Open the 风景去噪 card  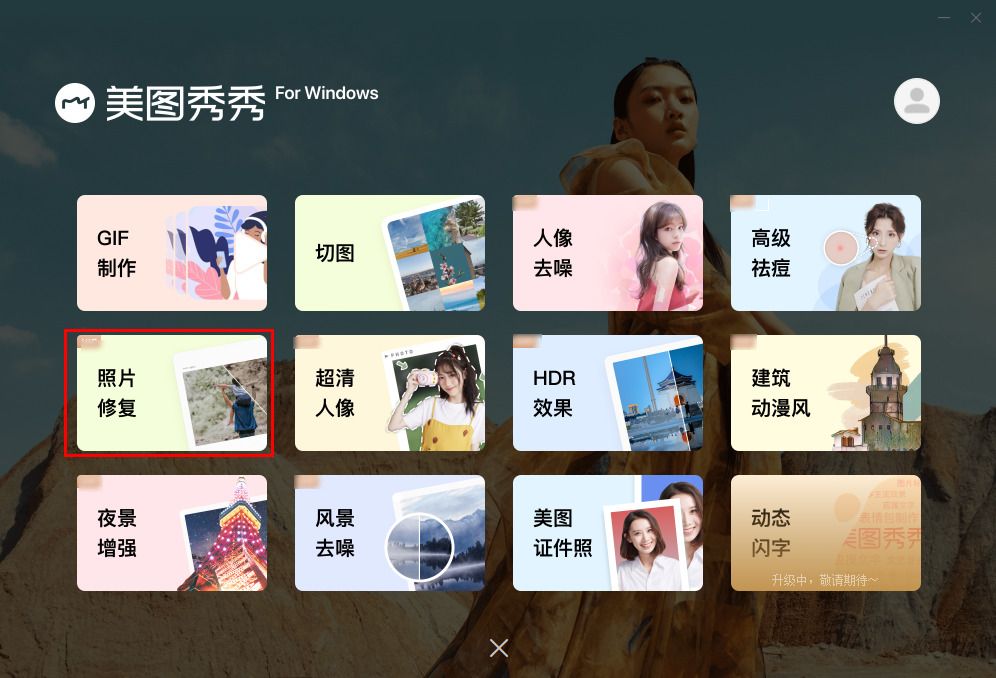pos(389,533)
